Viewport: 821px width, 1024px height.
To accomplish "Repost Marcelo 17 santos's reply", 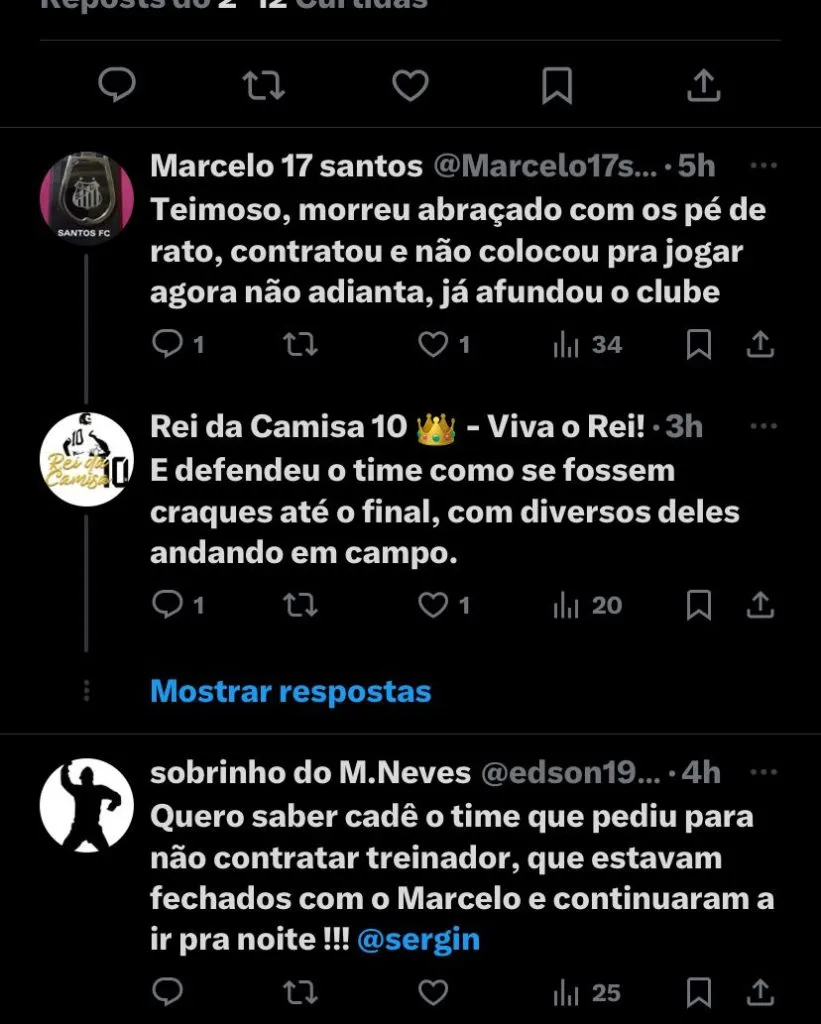I will click(x=301, y=345).
